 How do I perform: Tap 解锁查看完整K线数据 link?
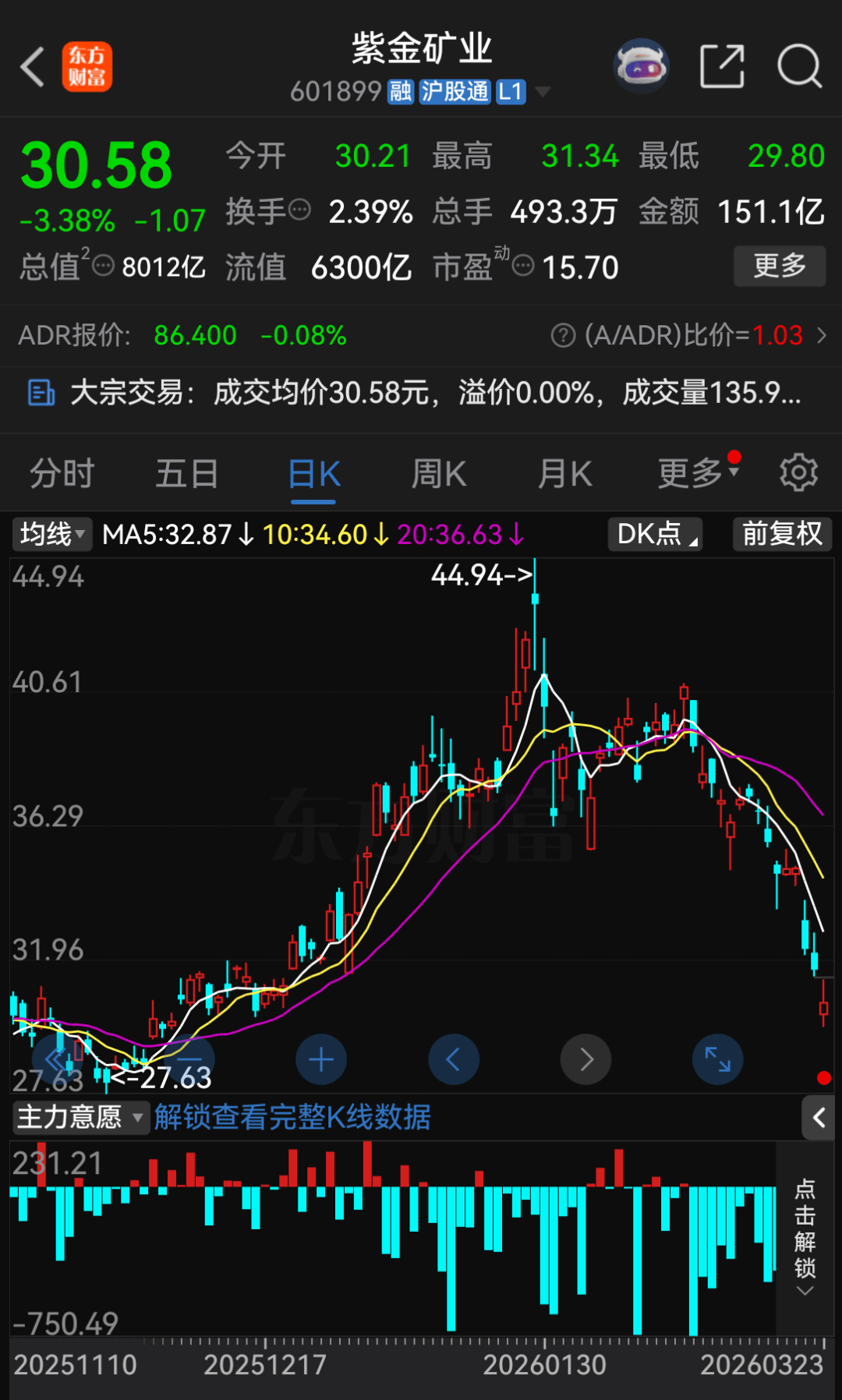[x=292, y=1117]
